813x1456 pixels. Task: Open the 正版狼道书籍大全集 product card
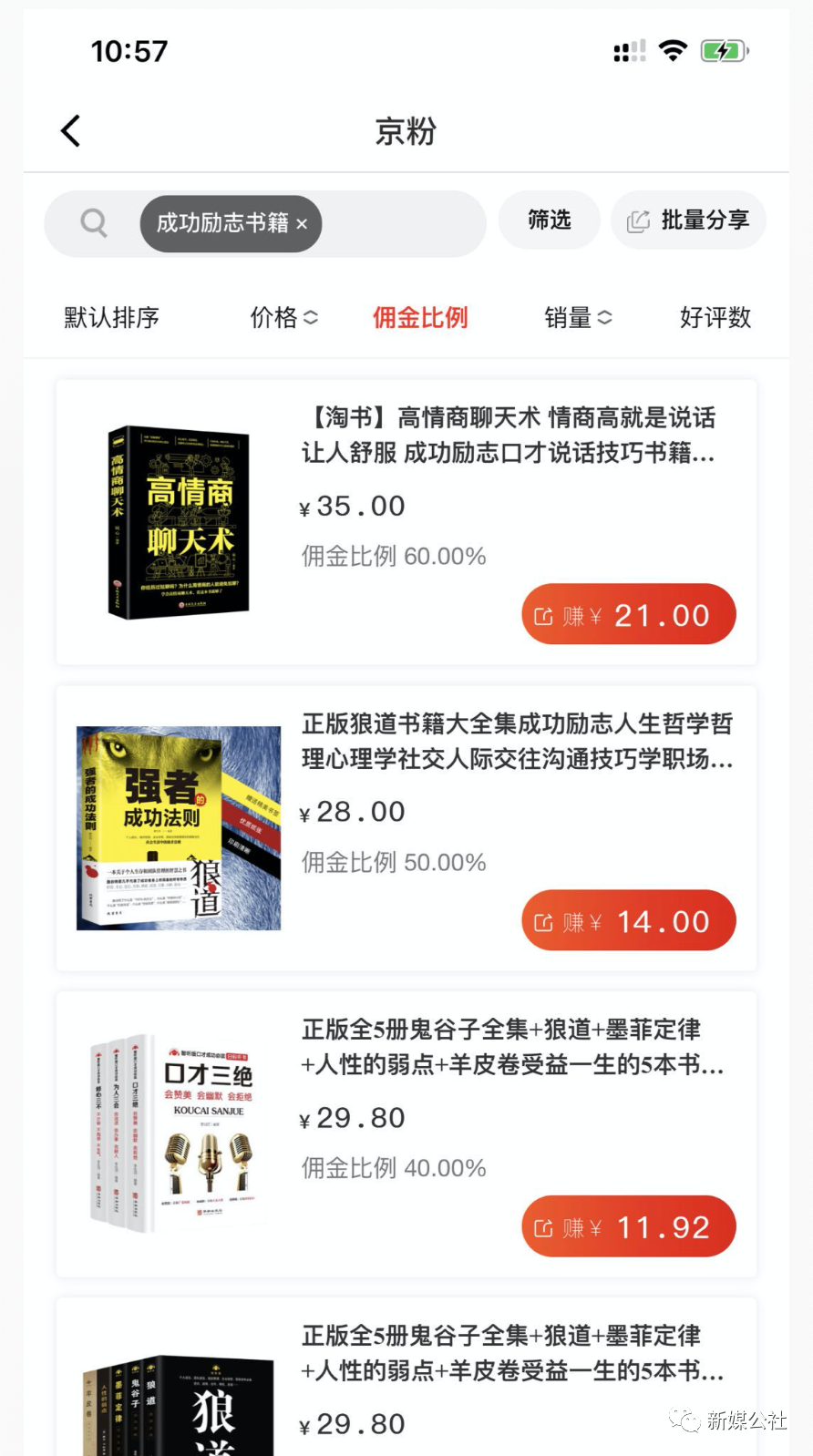517,741
